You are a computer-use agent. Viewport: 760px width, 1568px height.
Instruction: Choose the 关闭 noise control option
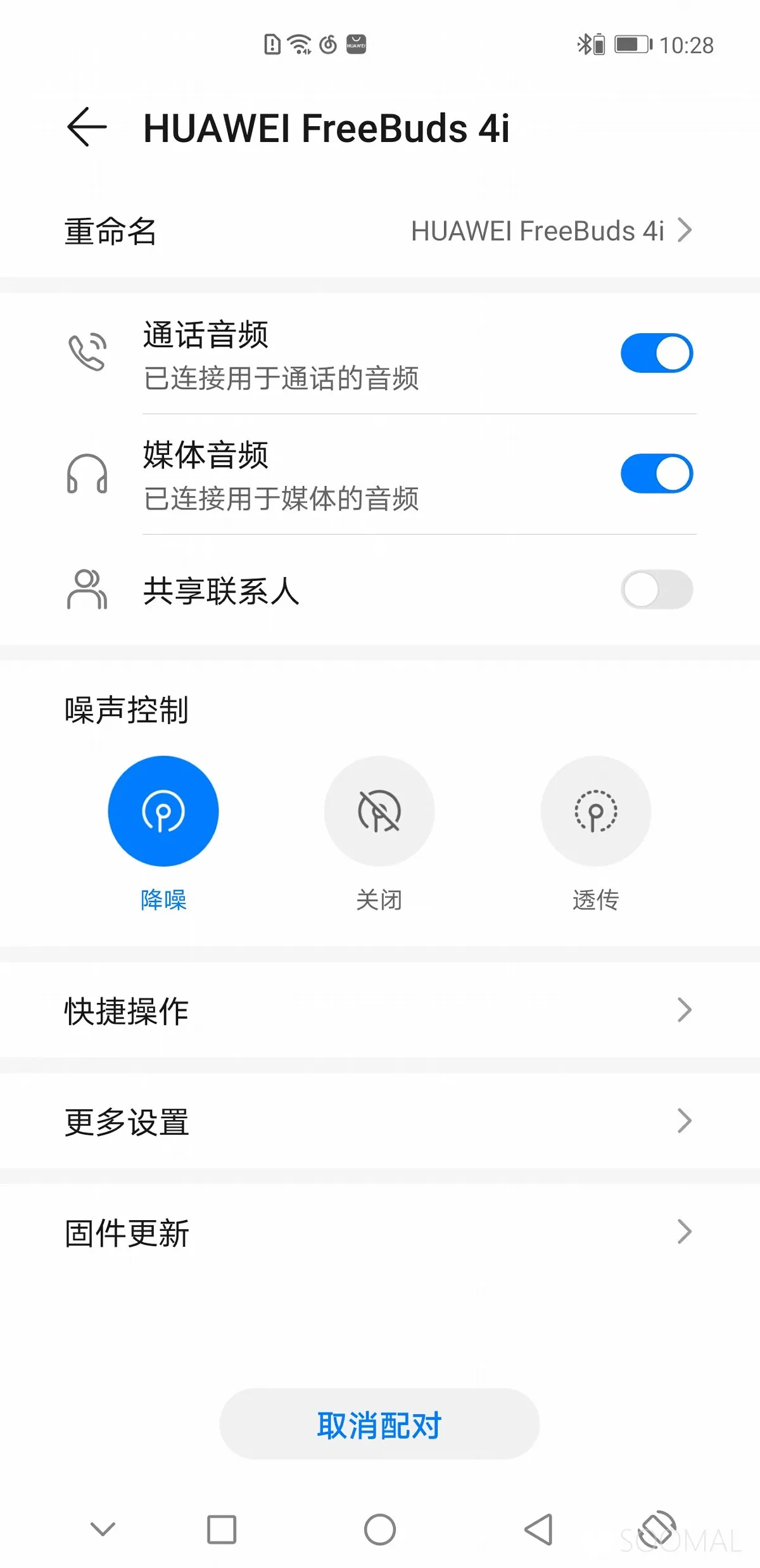coord(379,811)
